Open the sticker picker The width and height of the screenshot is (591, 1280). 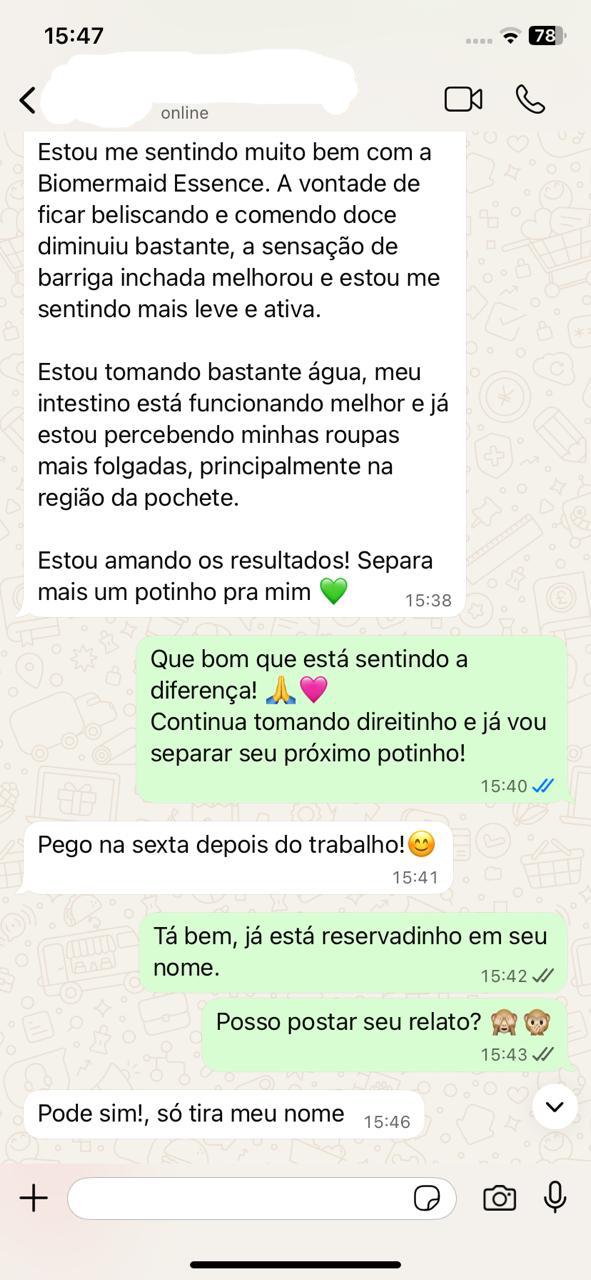pyautogui.click(x=428, y=1198)
